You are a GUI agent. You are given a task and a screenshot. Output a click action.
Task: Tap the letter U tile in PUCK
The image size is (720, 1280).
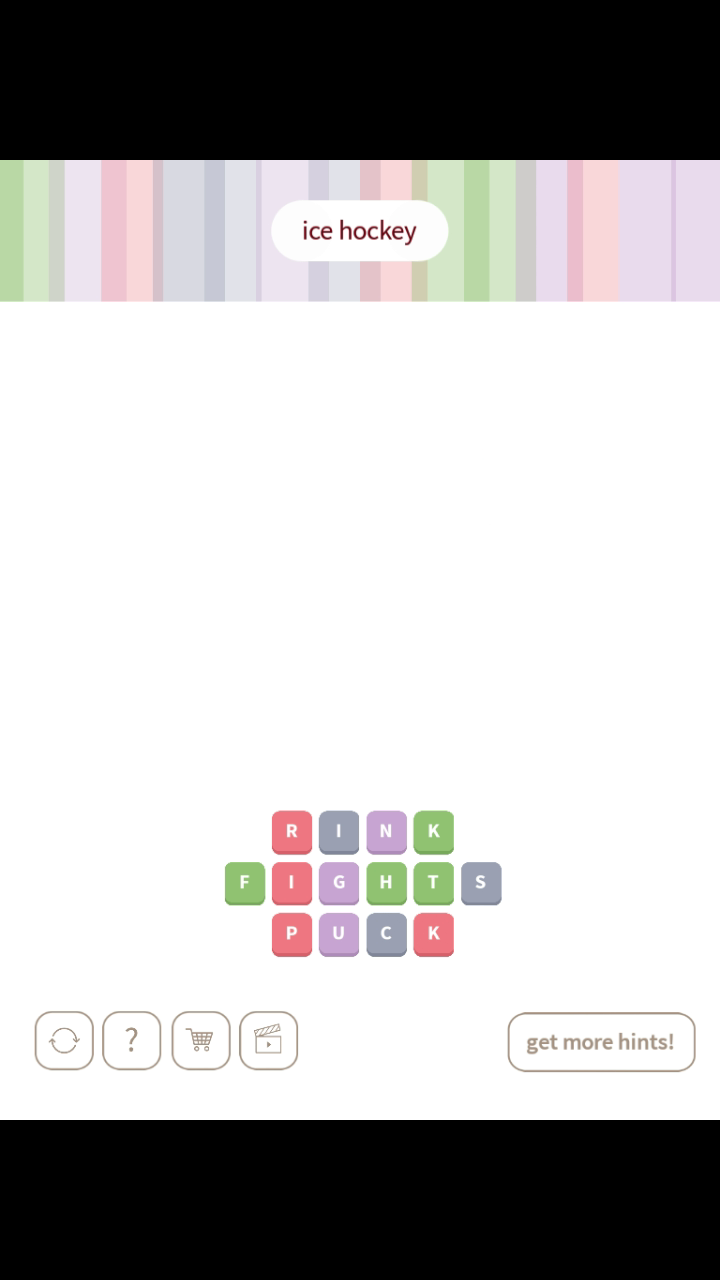coord(338,933)
